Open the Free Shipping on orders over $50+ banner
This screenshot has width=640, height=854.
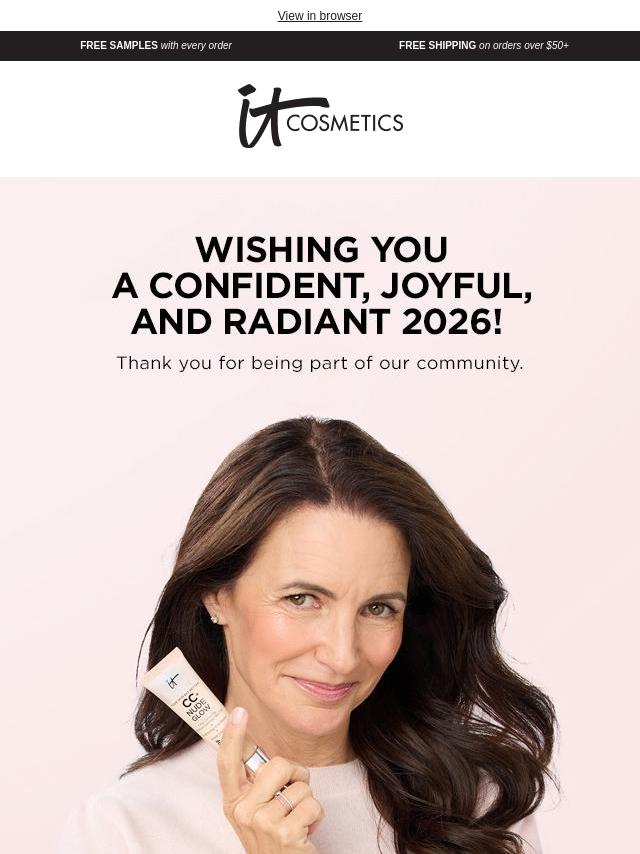[x=483, y=46]
